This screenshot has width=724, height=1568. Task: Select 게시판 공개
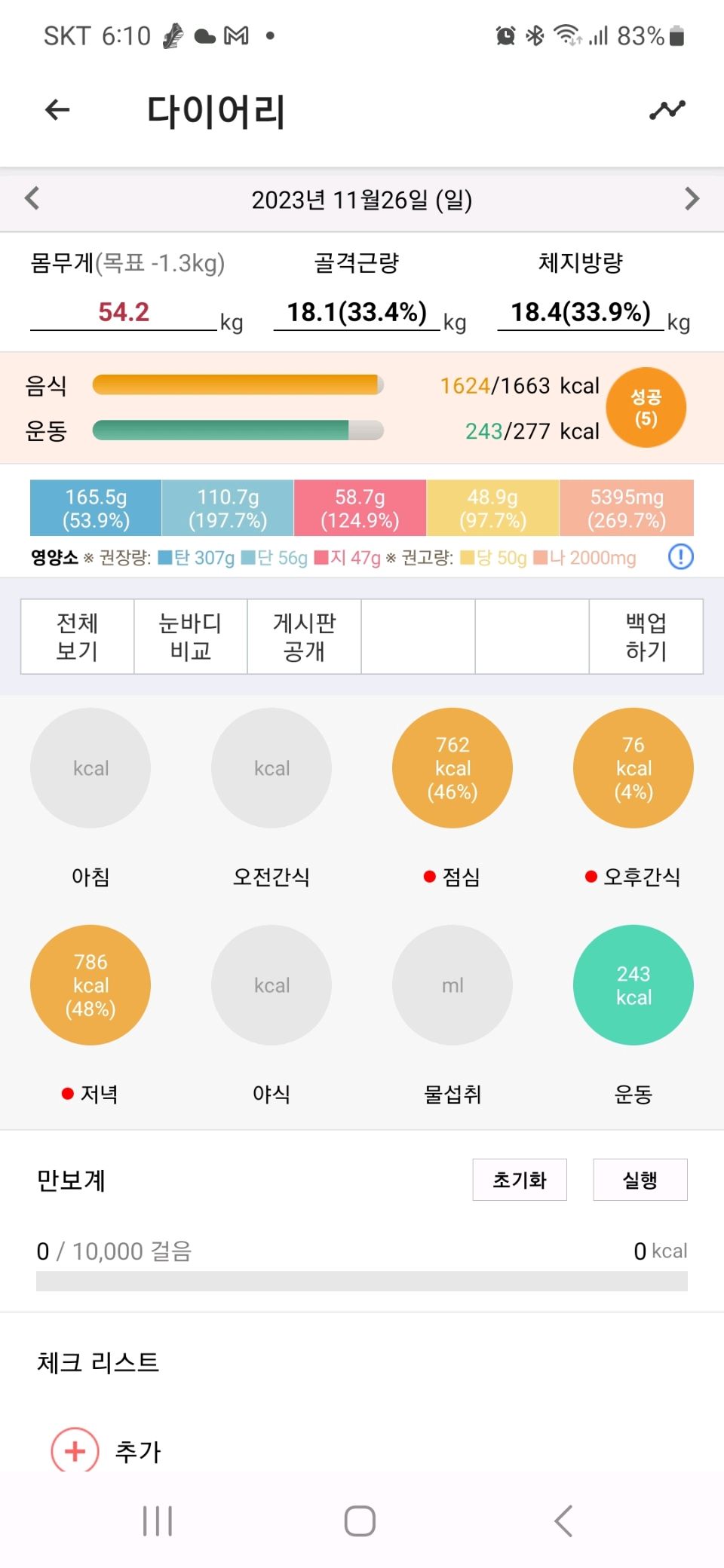[x=304, y=636]
